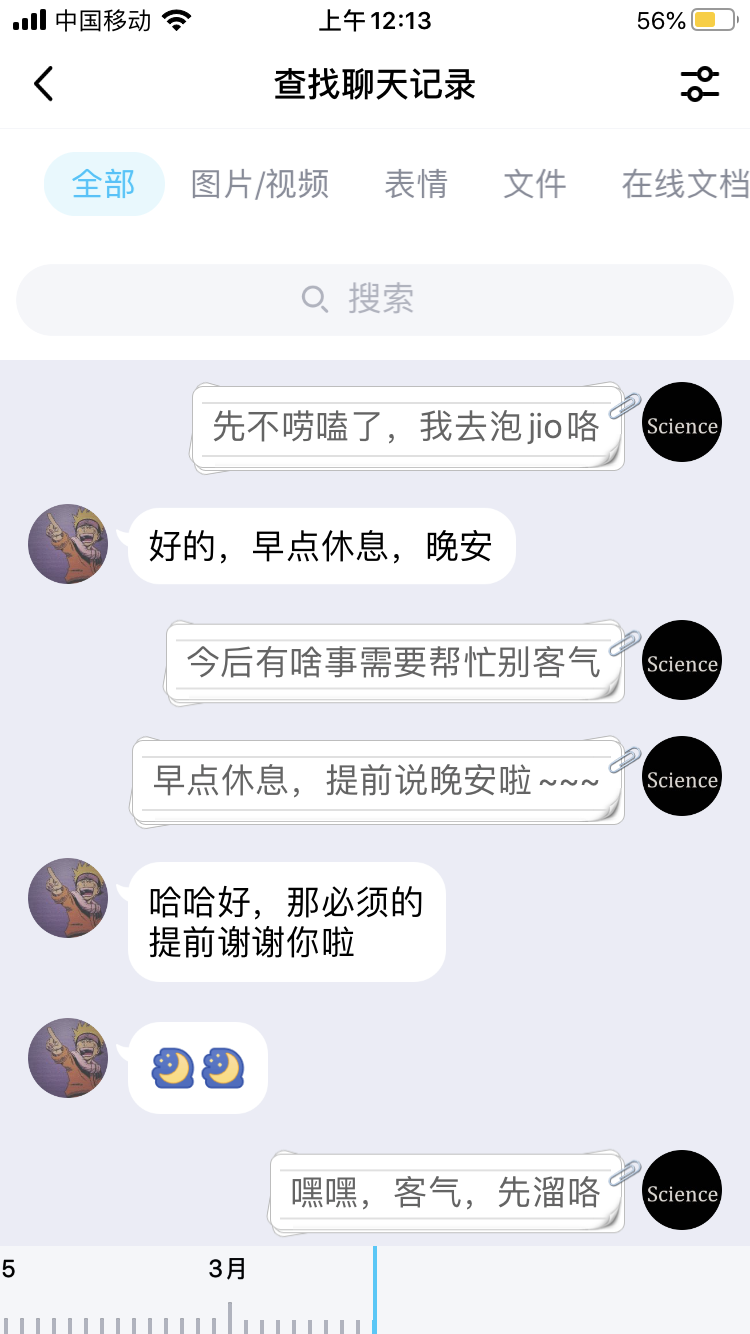Open the 在线文档 tab
This screenshot has height=1334, width=750.
click(x=684, y=184)
